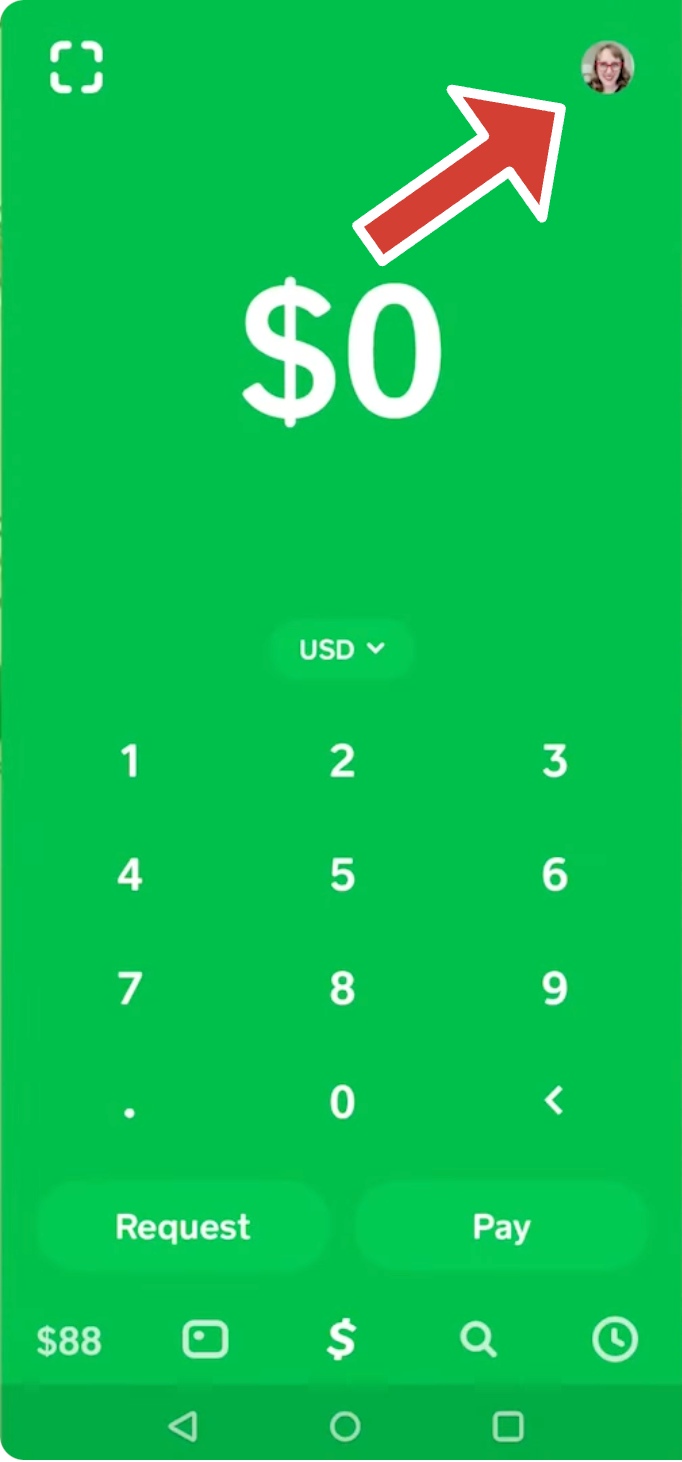682x1462 pixels.
Task: Enter digit 4 on the keypad
Action: click(x=130, y=875)
